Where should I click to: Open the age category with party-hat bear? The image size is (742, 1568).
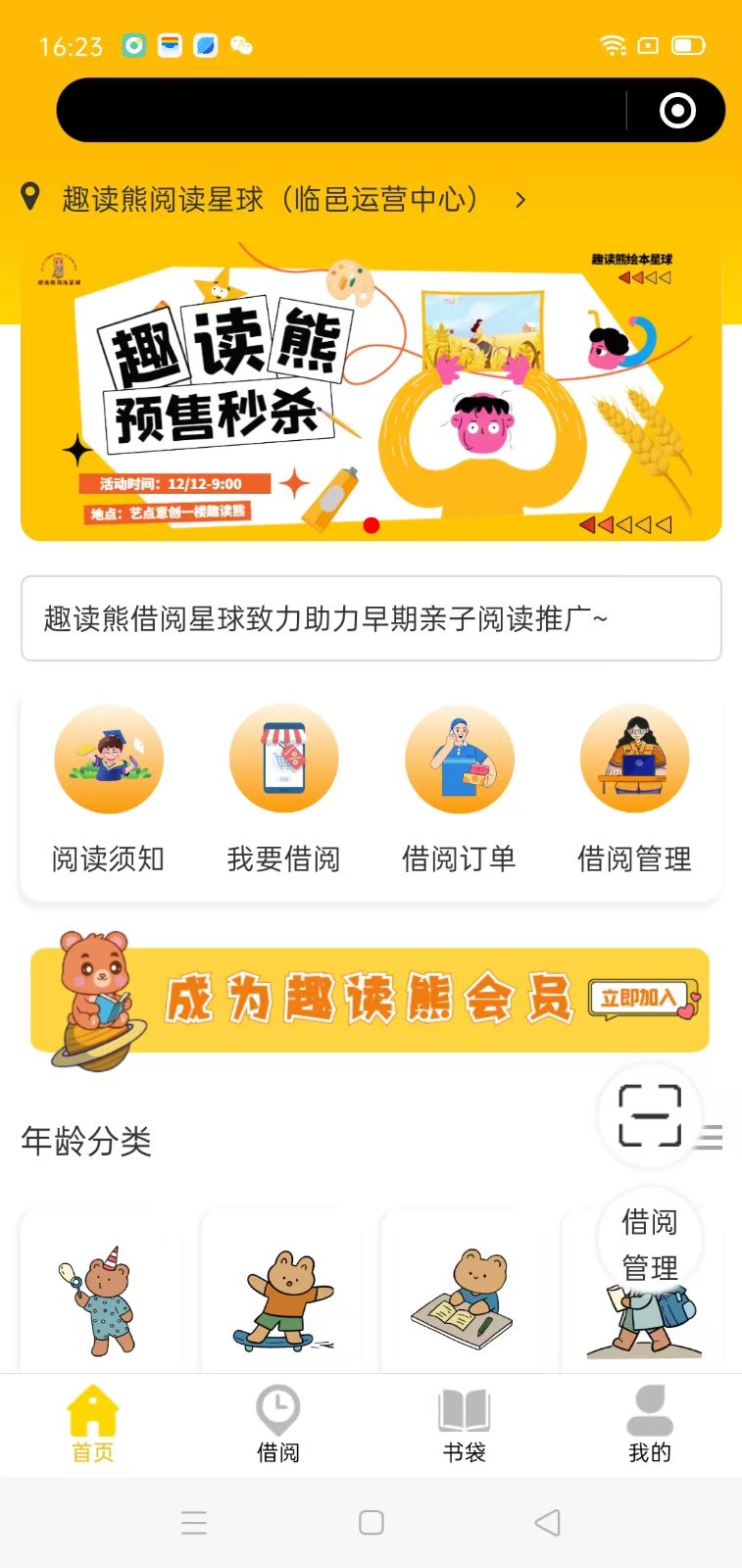click(101, 1294)
